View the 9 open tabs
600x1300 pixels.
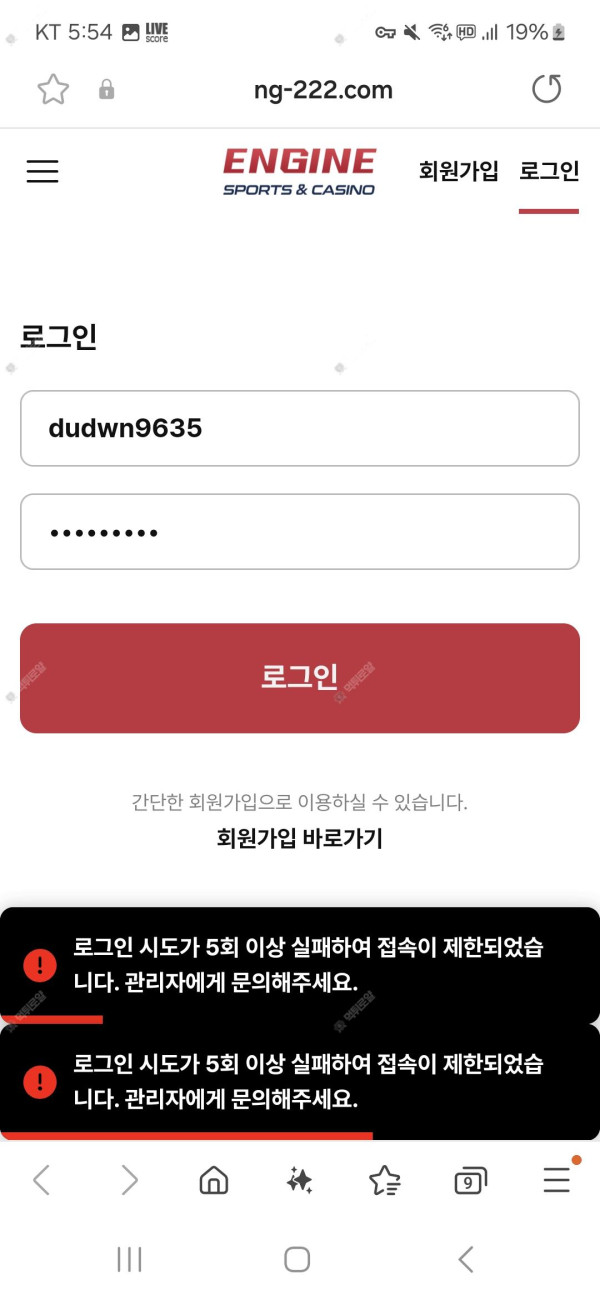point(470,1181)
